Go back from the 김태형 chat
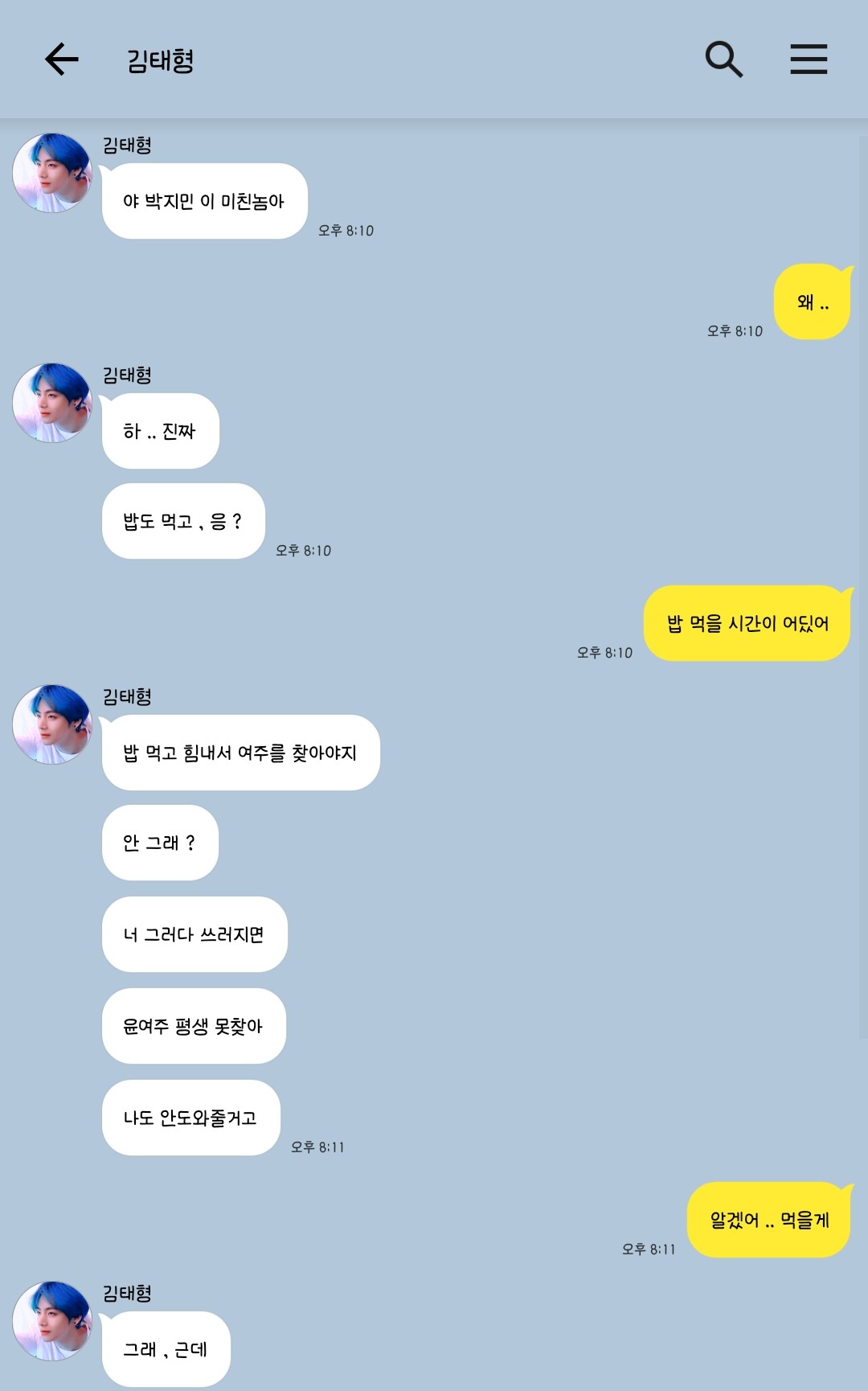The image size is (868, 1391). coord(61,59)
